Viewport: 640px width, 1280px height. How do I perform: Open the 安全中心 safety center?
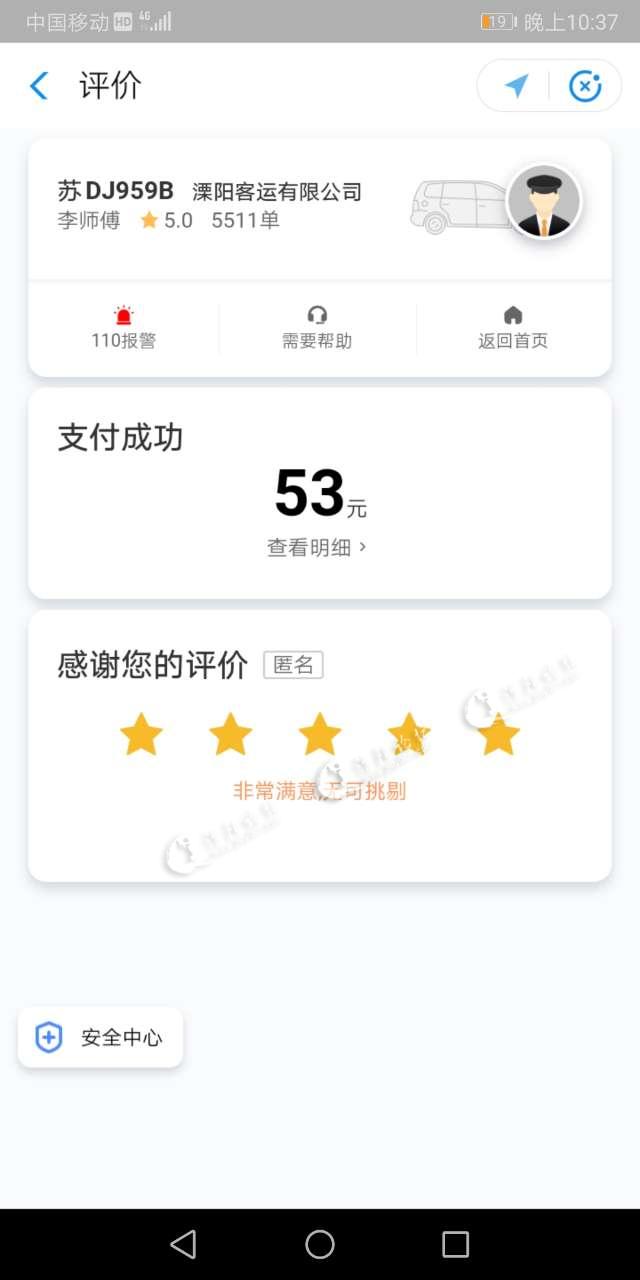[101, 1037]
